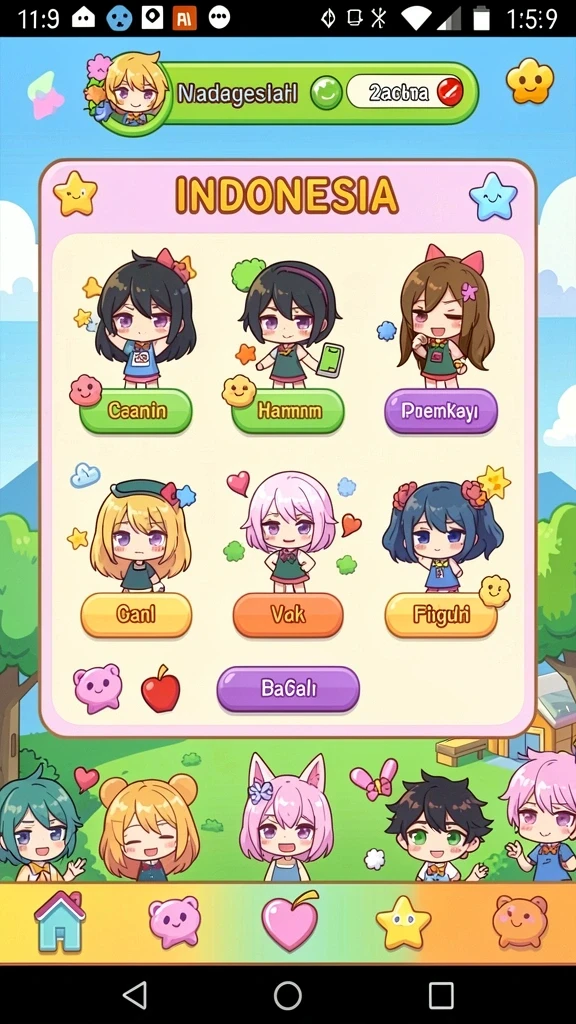Open recent apps from the navigation bar
The height and width of the screenshot is (1024, 576).
click(441, 995)
